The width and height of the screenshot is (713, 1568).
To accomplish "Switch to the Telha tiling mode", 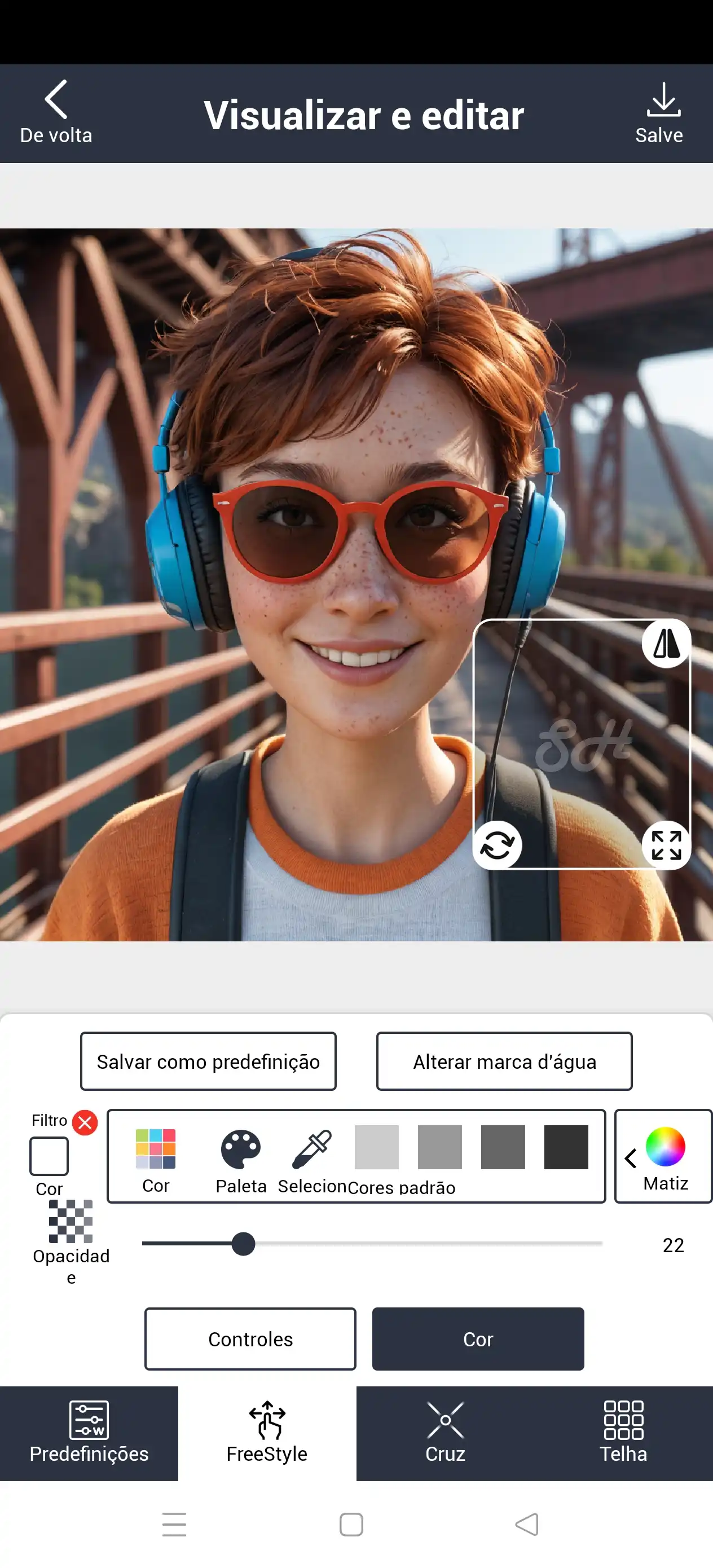I will (x=623, y=1433).
